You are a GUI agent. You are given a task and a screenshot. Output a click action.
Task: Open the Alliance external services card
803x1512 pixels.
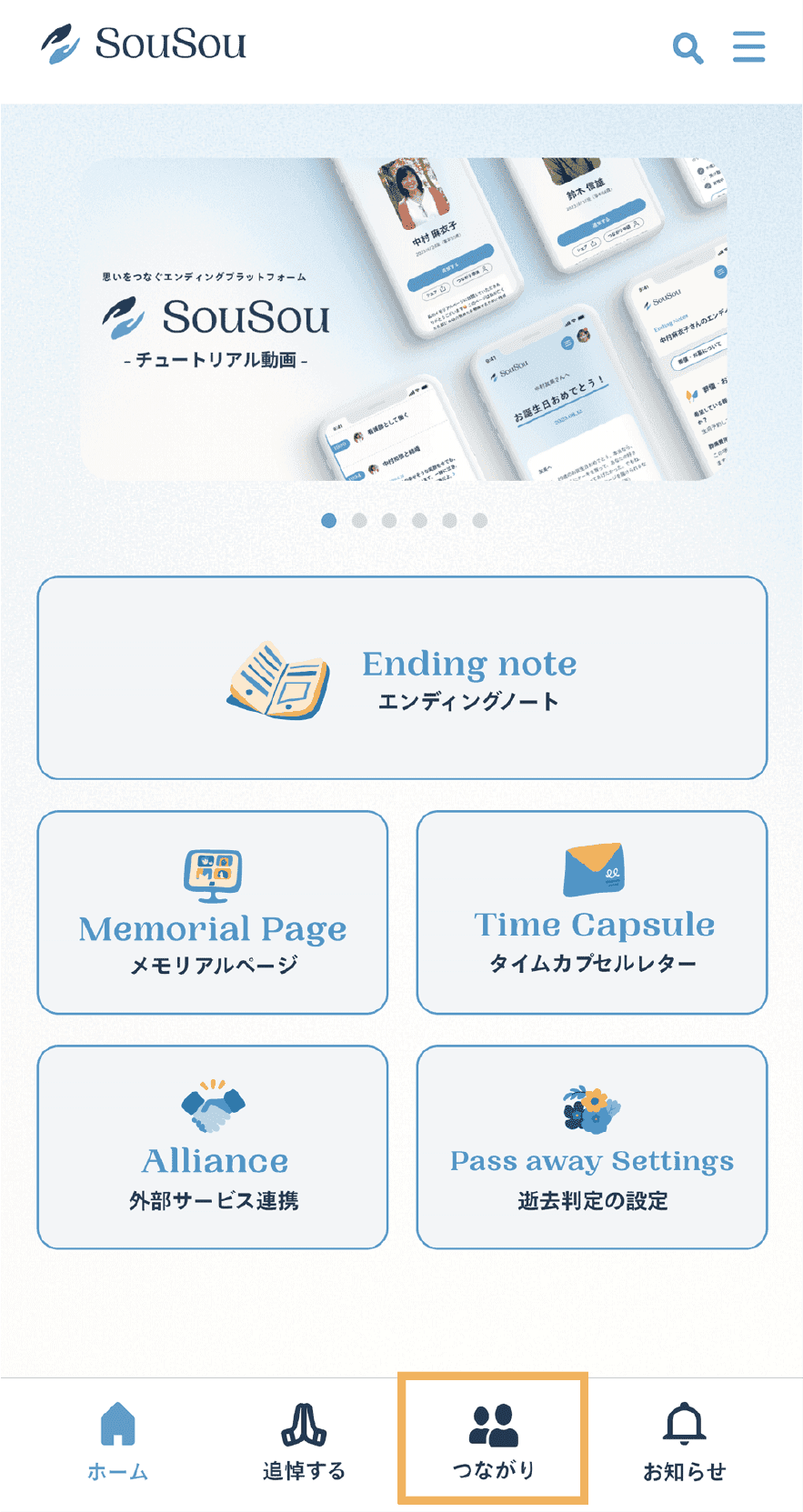coord(213,1147)
